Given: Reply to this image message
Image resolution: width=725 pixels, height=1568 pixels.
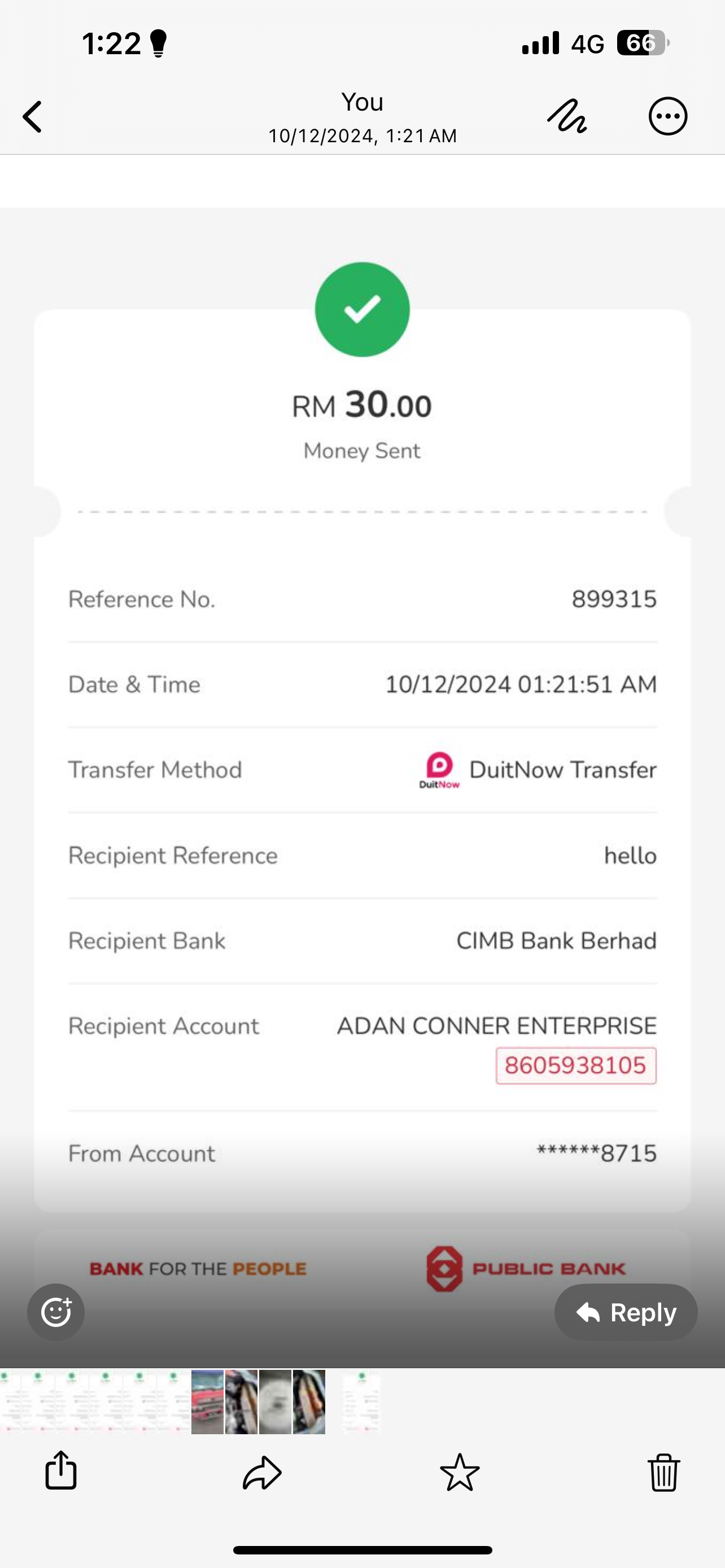Looking at the screenshot, I should [626, 1312].
